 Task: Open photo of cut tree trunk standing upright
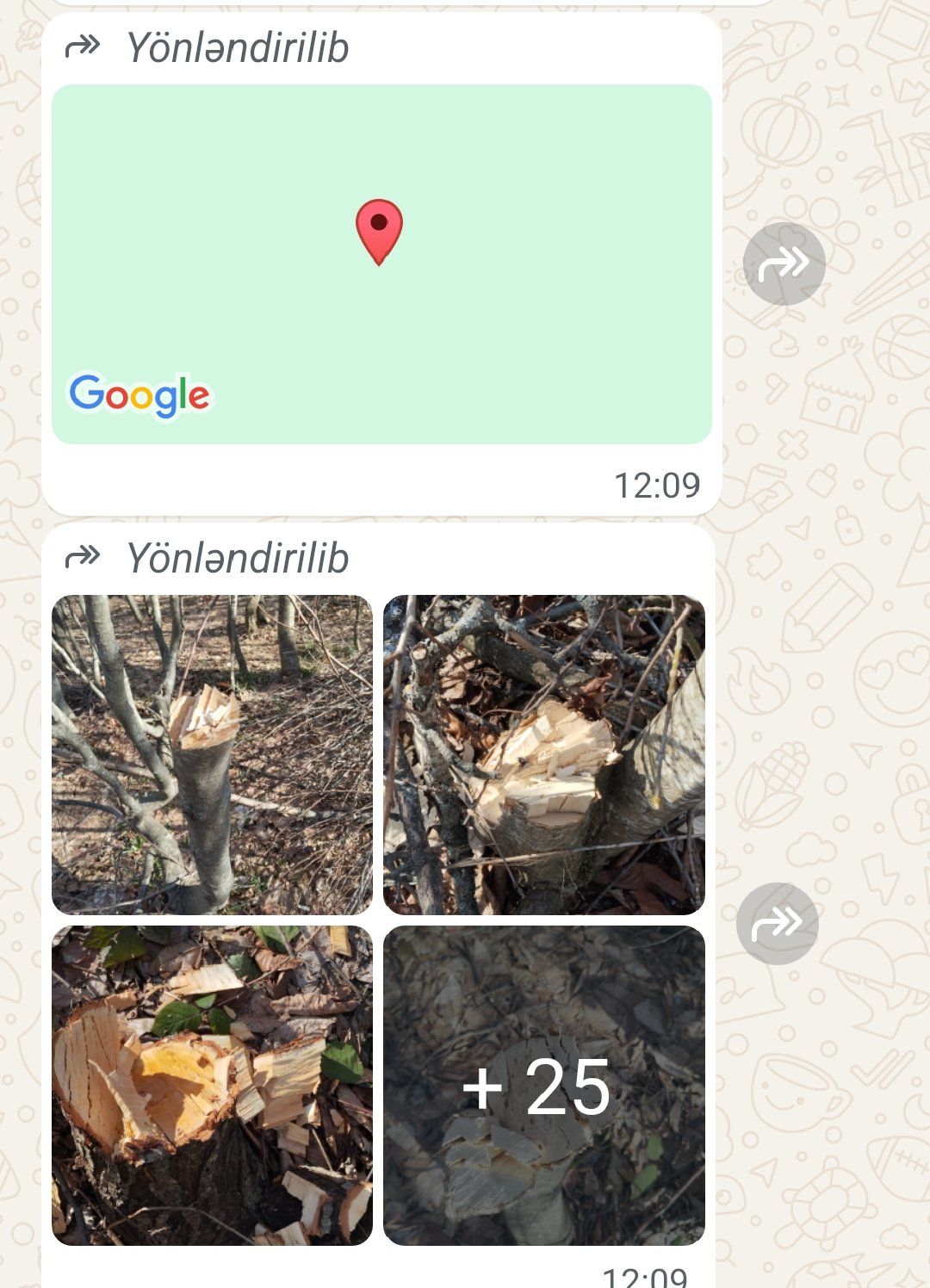click(x=212, y=754)
